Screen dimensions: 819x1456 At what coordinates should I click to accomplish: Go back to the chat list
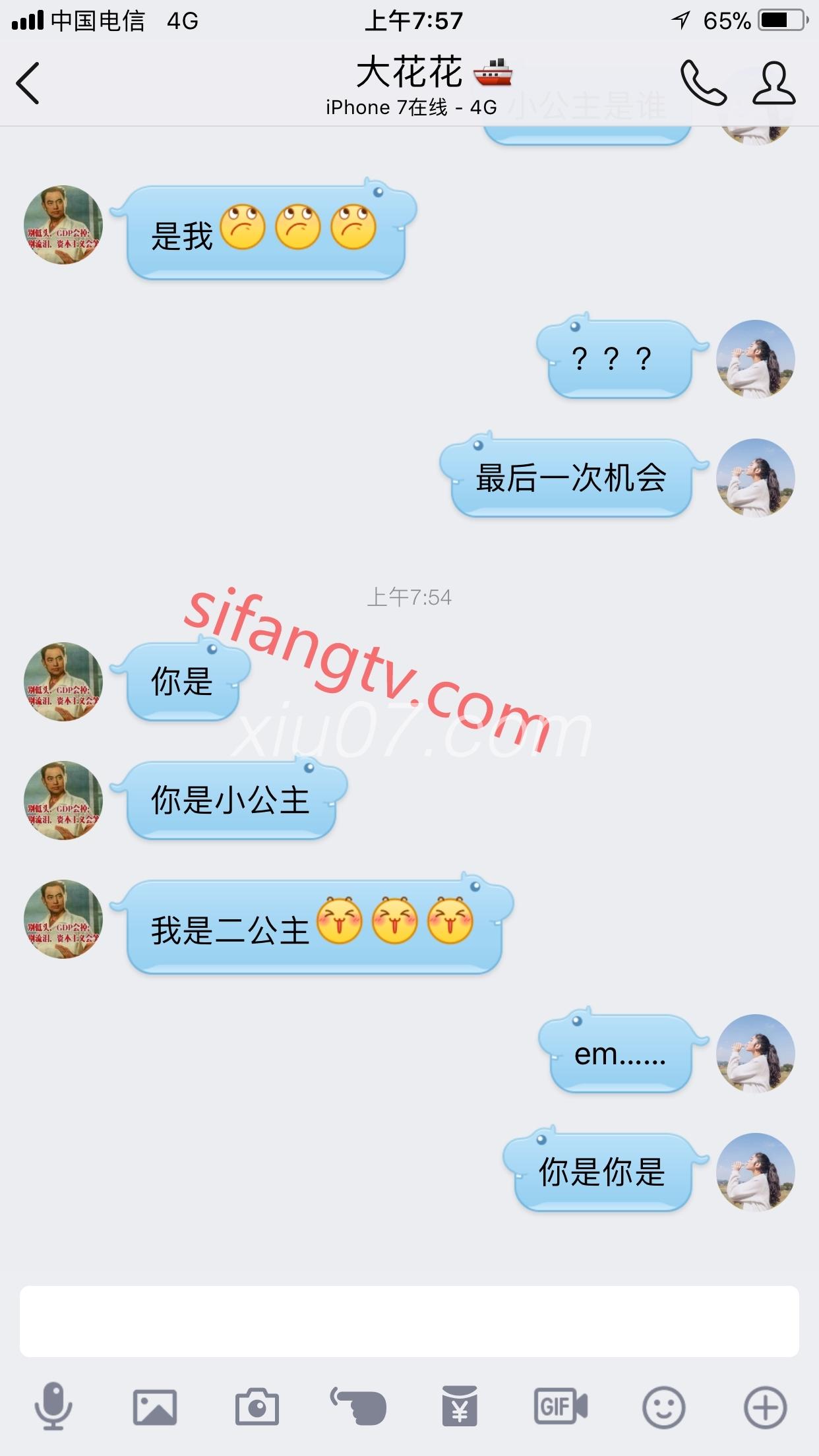tap(28, 83)
